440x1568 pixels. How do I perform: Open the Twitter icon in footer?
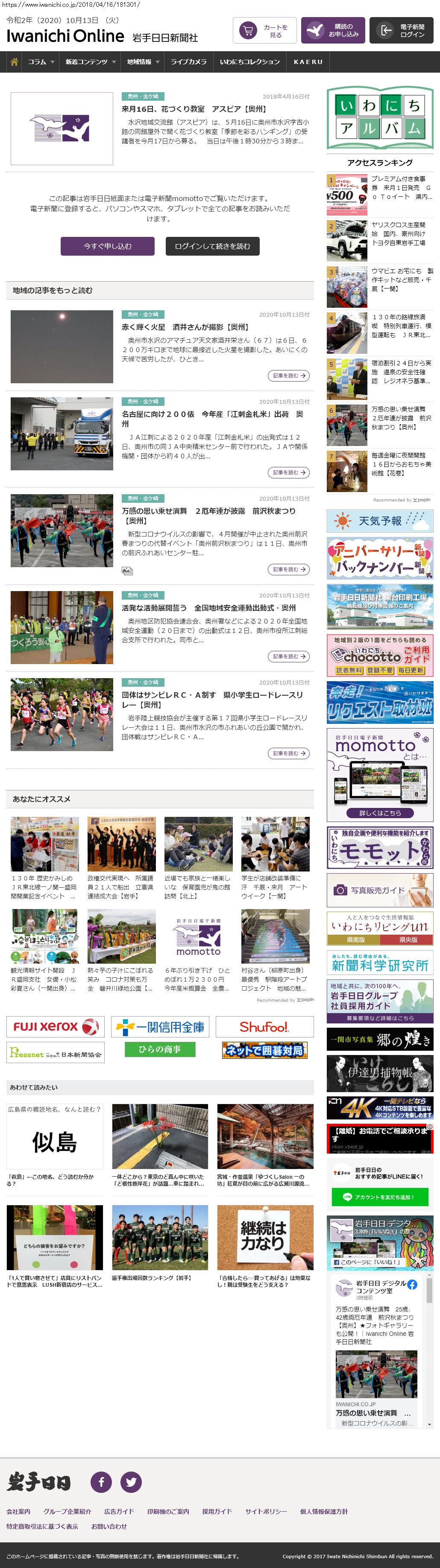pos(130,1481)
